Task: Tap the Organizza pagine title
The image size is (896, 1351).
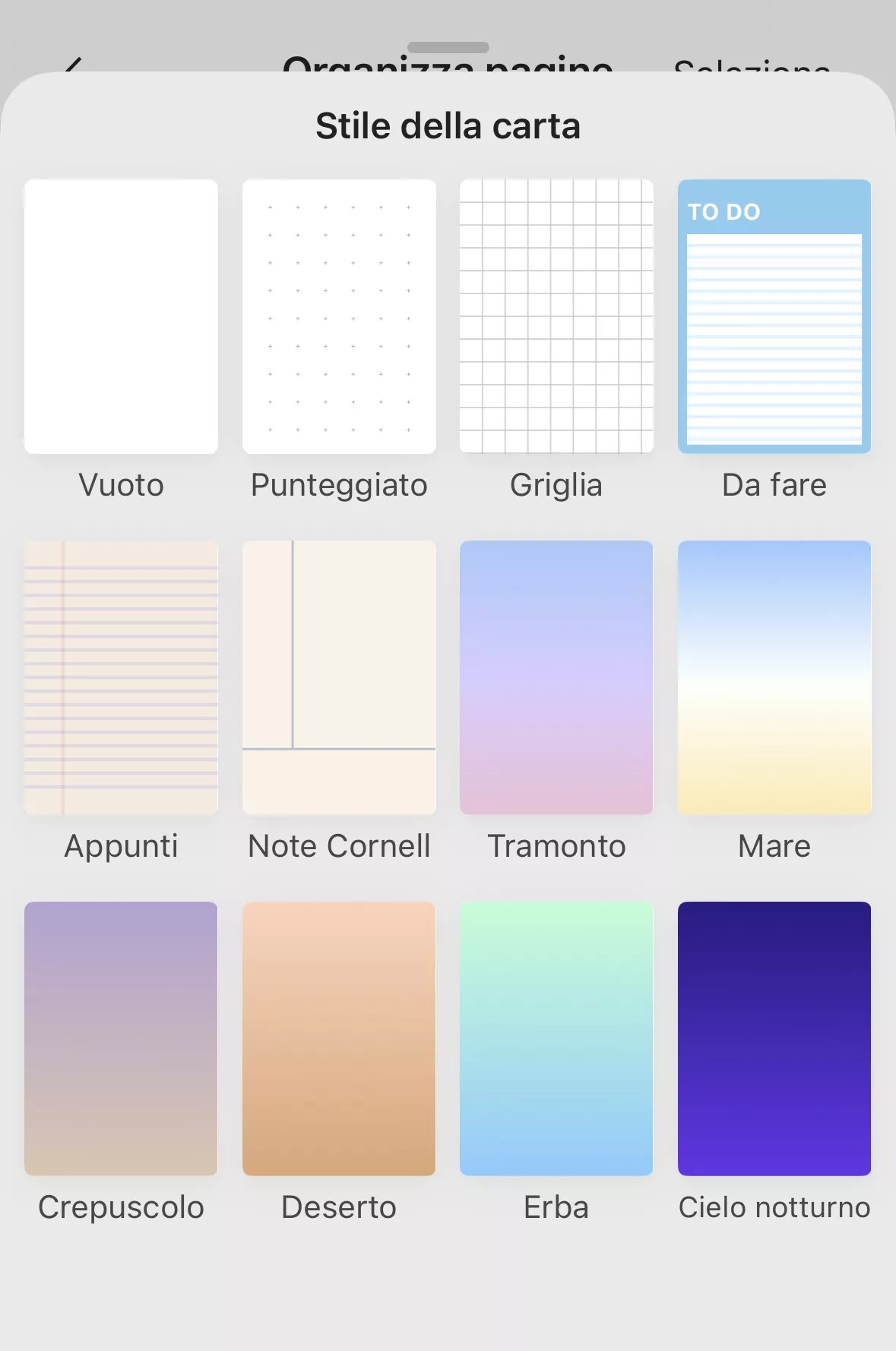Action: 447,68
